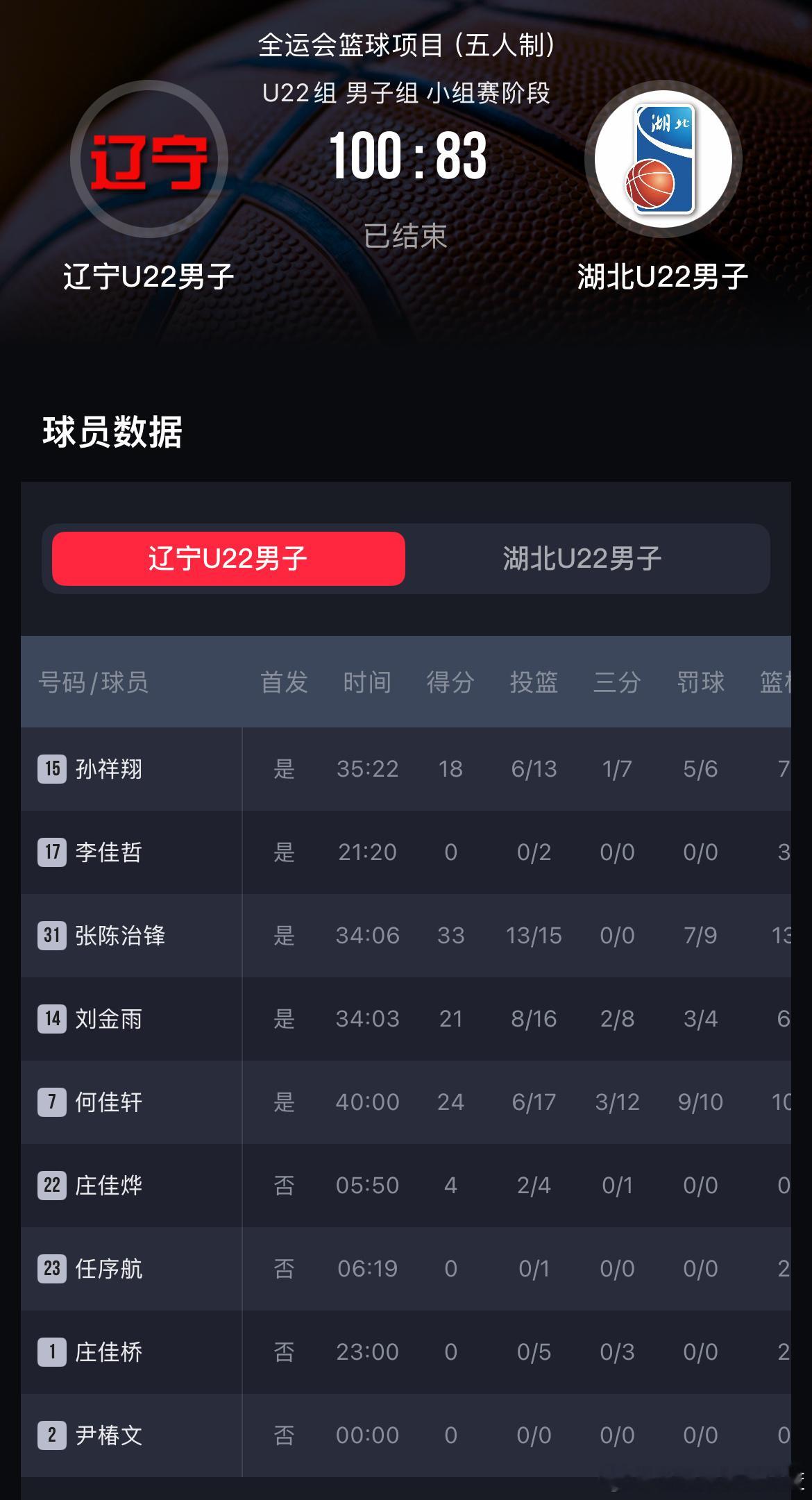Click jersey number badge 14 for 刘金雨

pyautogui.click(x=52, y=1018)
